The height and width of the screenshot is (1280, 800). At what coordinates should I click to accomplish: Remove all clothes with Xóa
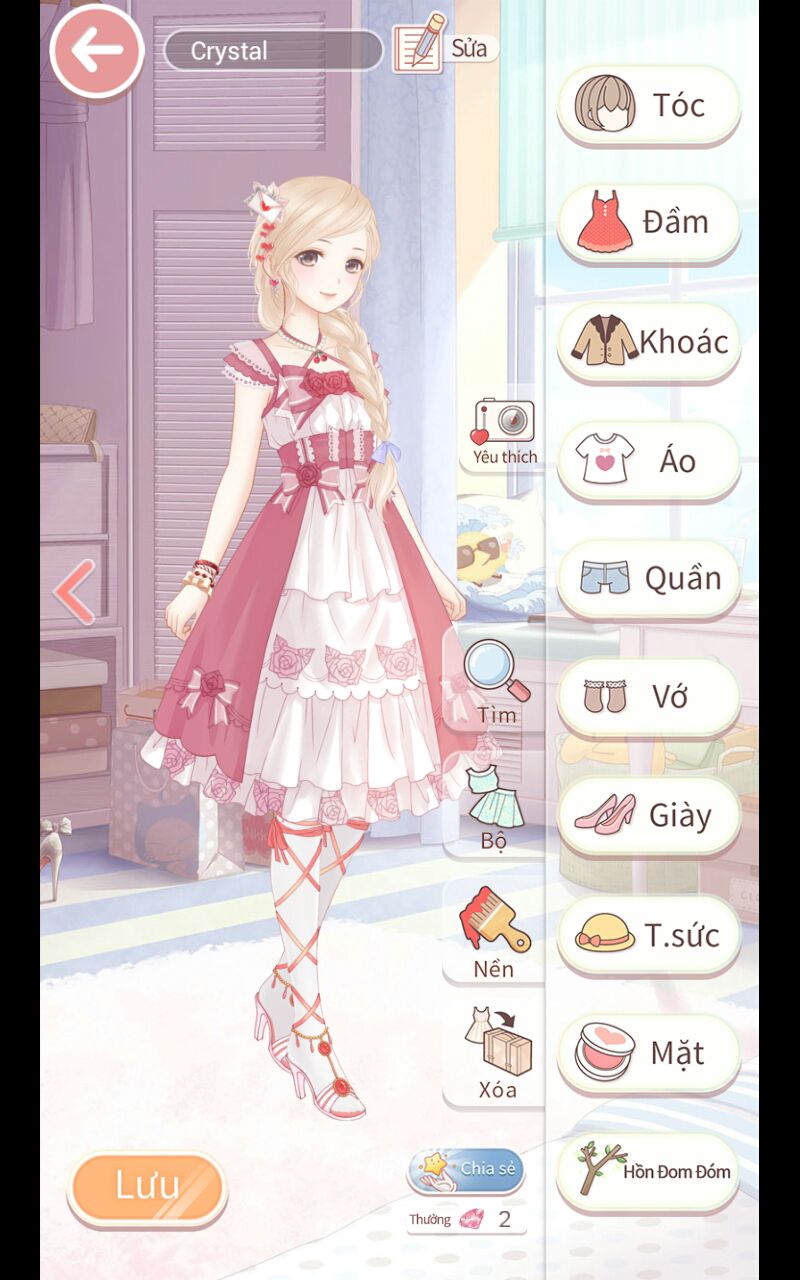[497, 1053]
